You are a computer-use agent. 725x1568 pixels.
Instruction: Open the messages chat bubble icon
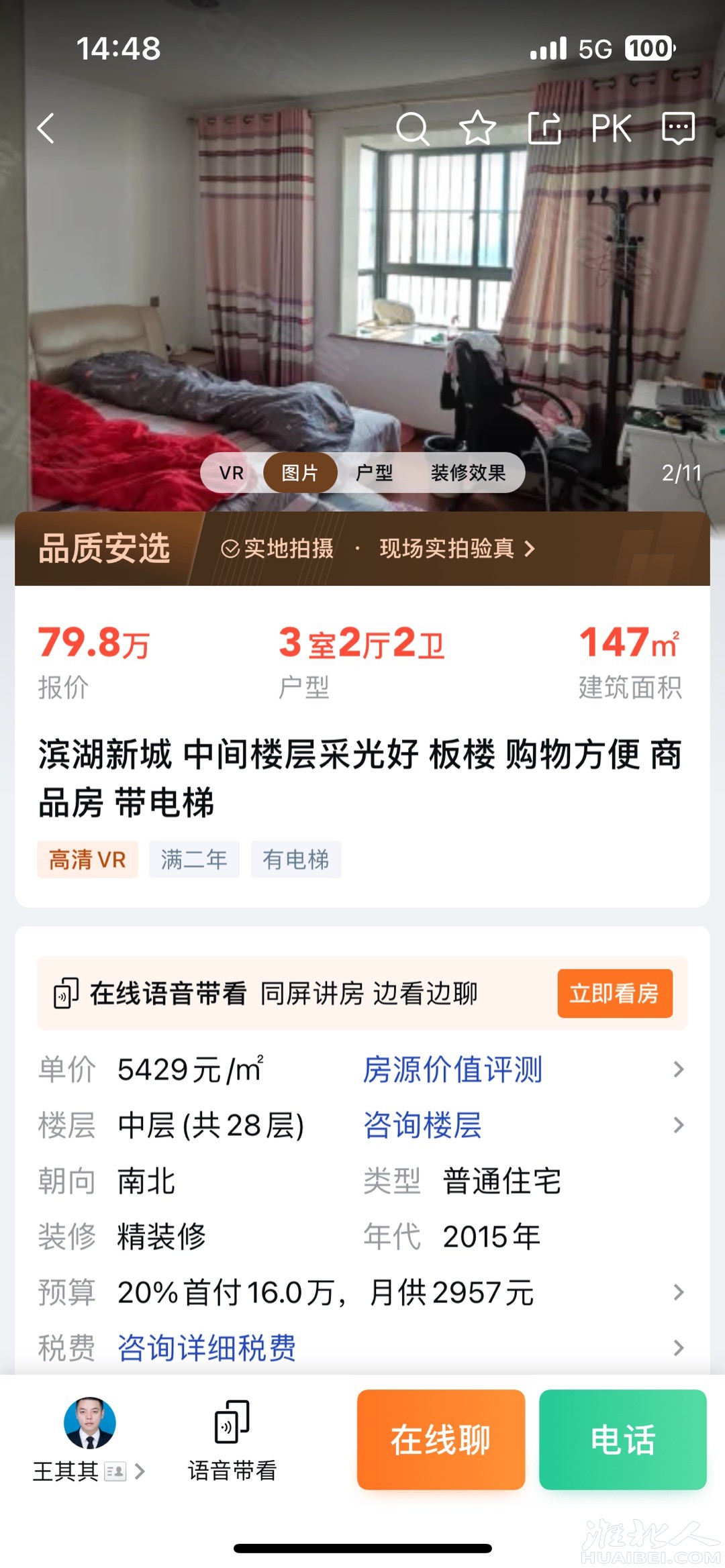tap(678, 128)
